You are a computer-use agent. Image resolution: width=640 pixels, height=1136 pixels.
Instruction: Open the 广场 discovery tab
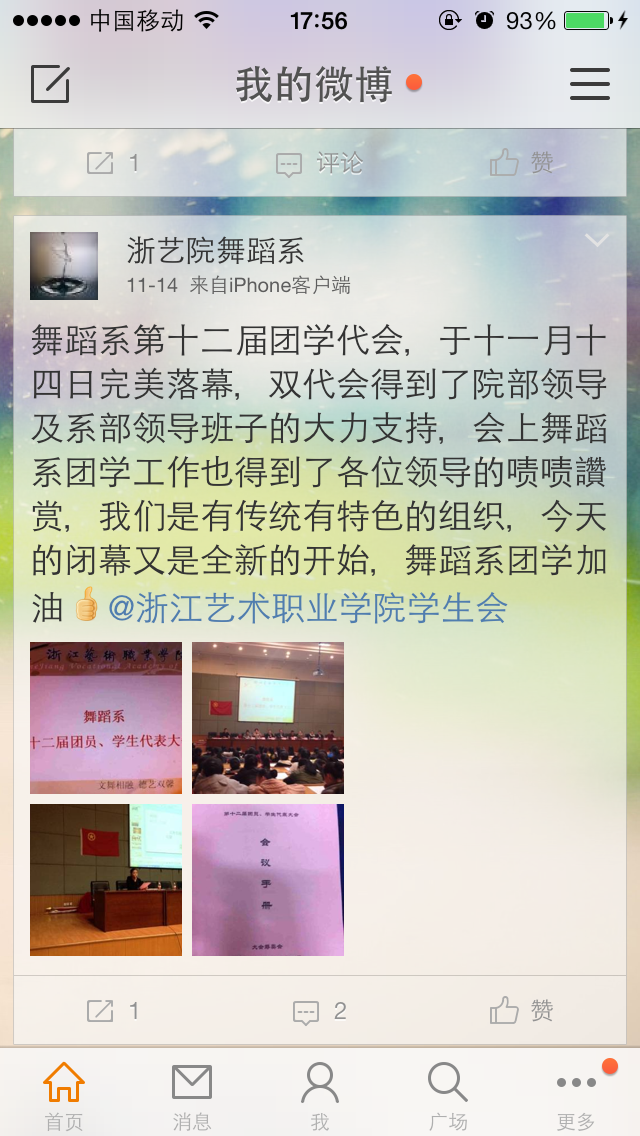448,1095
